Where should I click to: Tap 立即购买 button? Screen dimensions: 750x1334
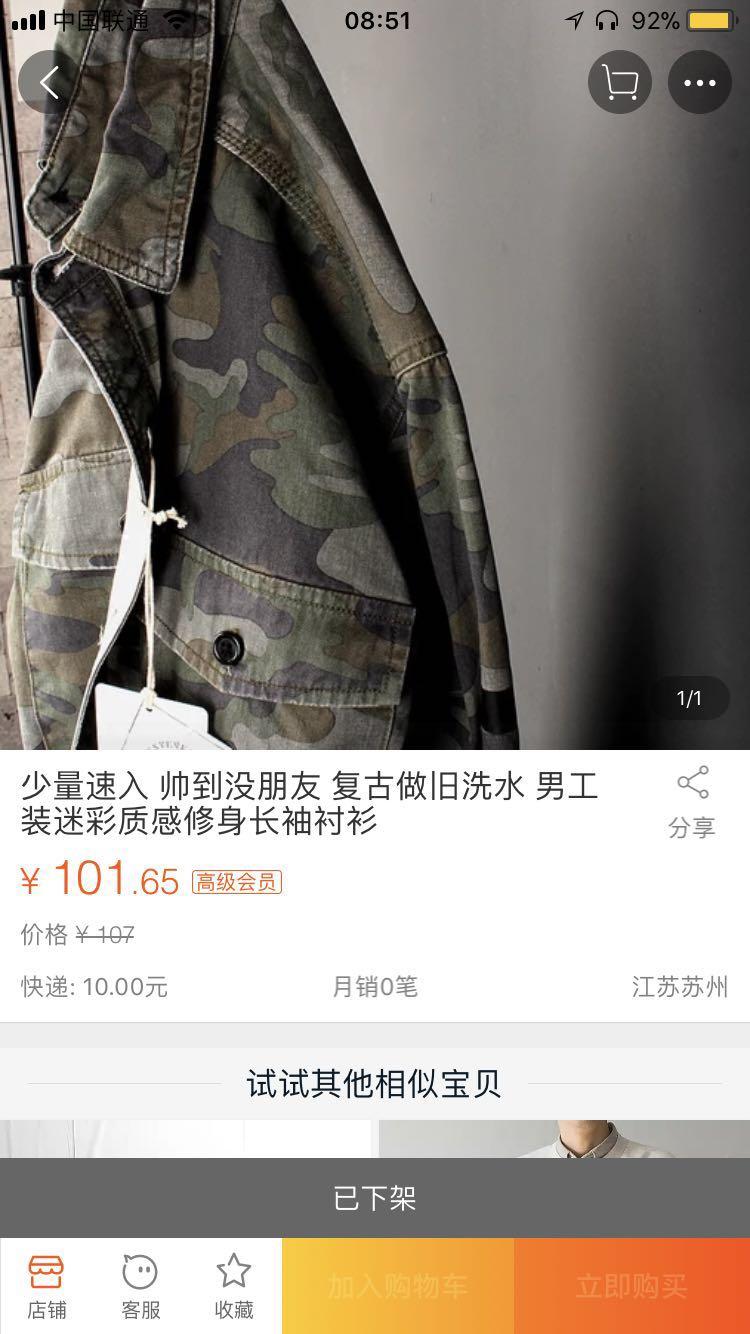(x=632, y=1287)
